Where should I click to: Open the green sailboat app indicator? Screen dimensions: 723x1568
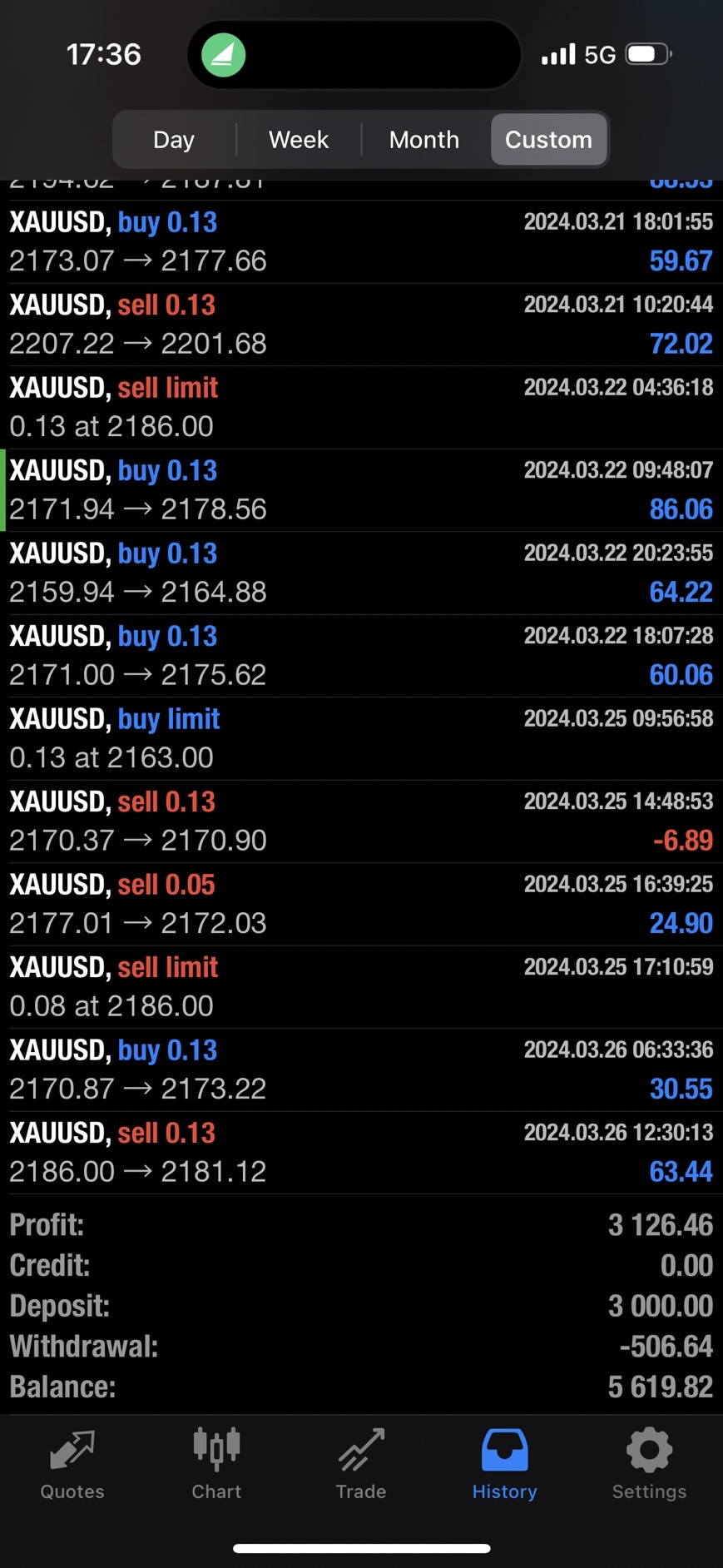click(224, 55)
